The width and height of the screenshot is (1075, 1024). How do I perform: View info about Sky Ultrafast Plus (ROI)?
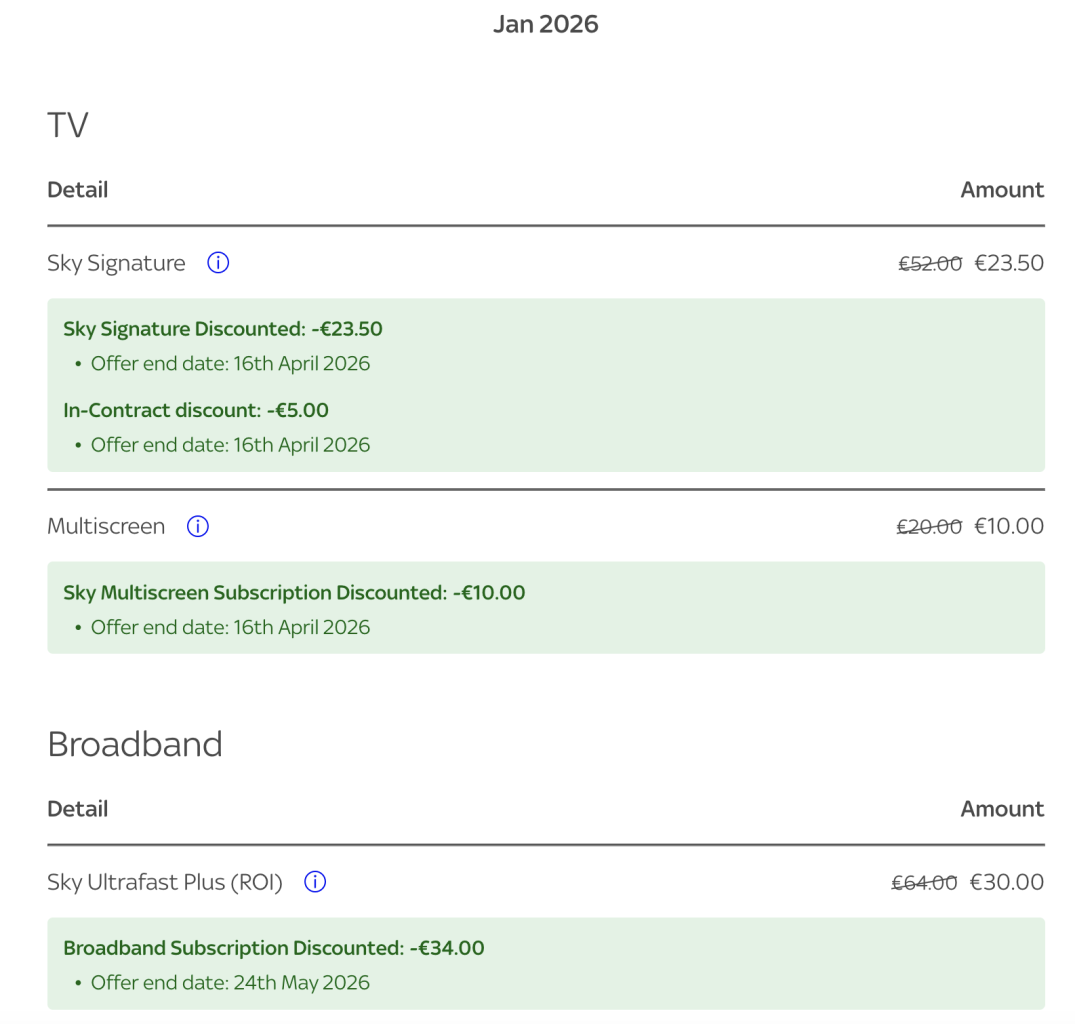point(315,882)
